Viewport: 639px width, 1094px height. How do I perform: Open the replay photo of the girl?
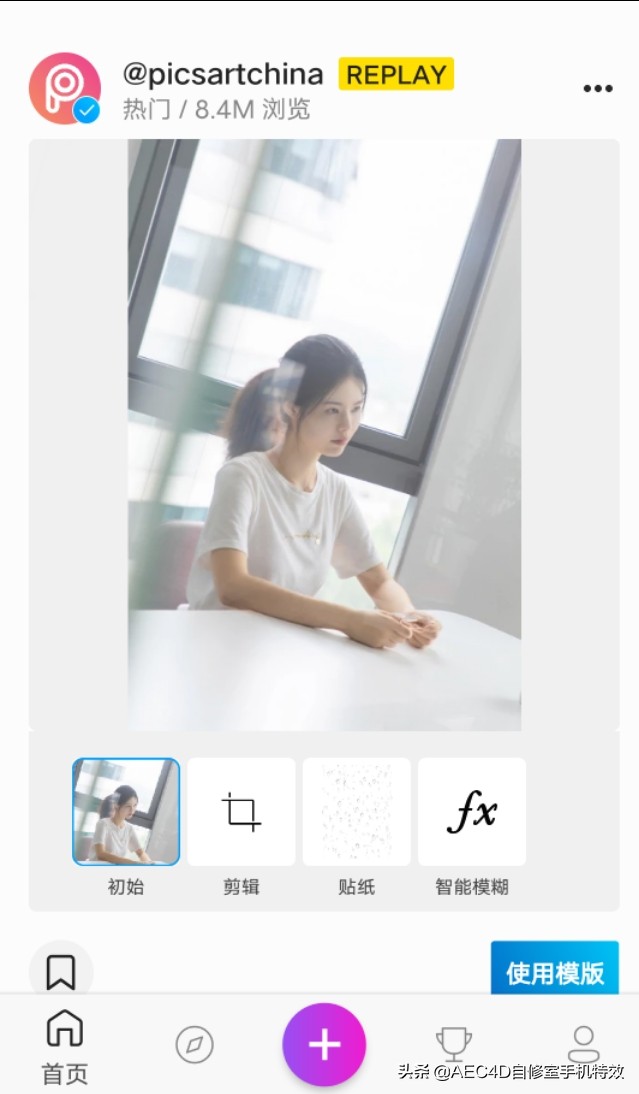coord(324,435)
